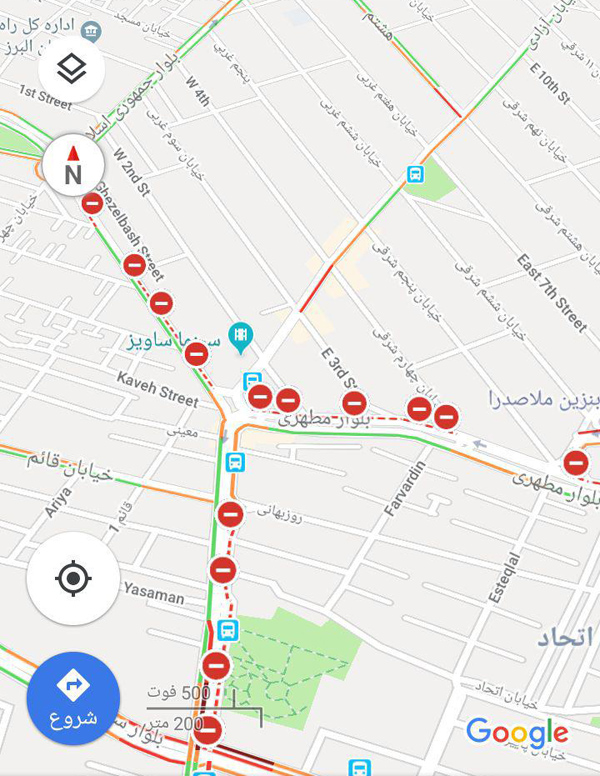The width and height of the screenshot is (600, 776).
Task: Open the سینما ساویز cinema marker
Action: click(x=239, y=335)
